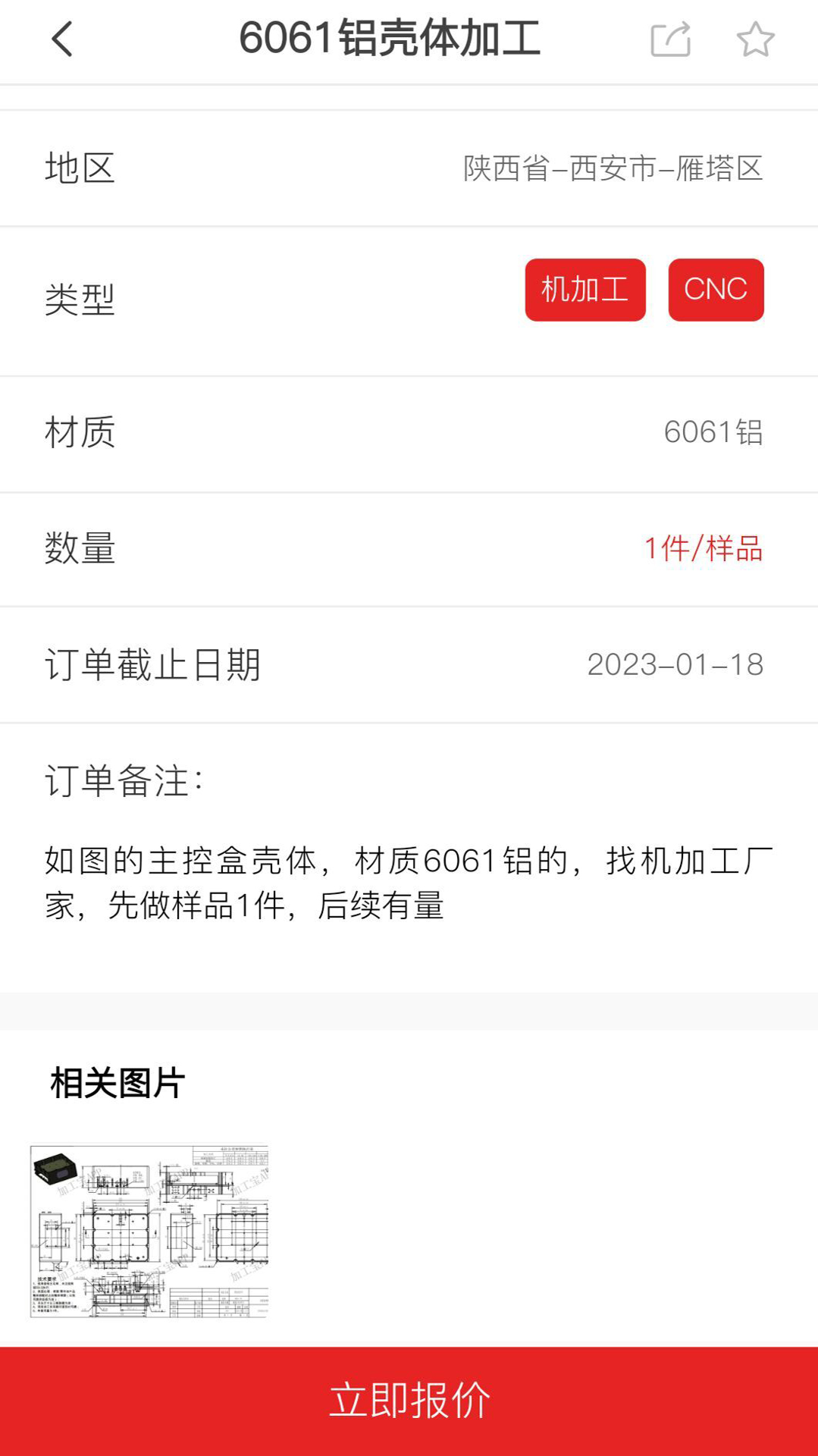Tap the red 1件/样品 quantity value
The image size is (818, 1456).
[704, 550]
